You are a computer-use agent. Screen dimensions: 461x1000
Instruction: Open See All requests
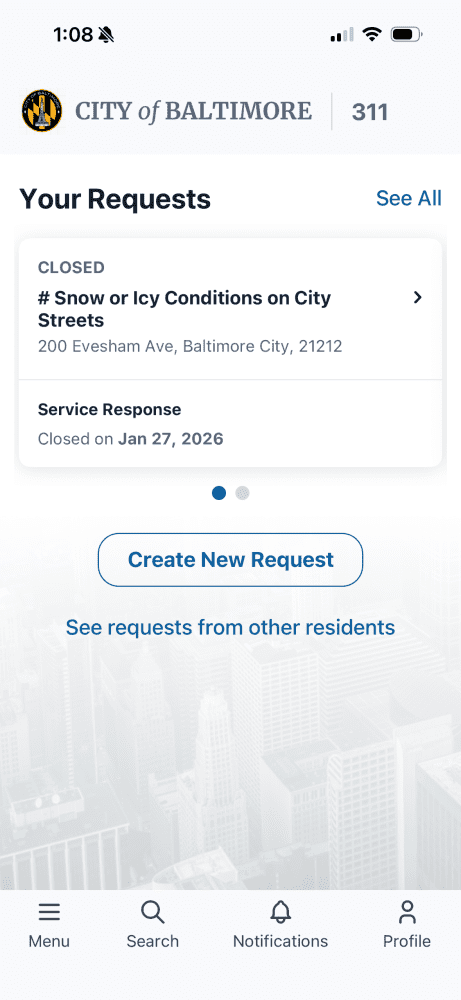[x=408, y=198]
